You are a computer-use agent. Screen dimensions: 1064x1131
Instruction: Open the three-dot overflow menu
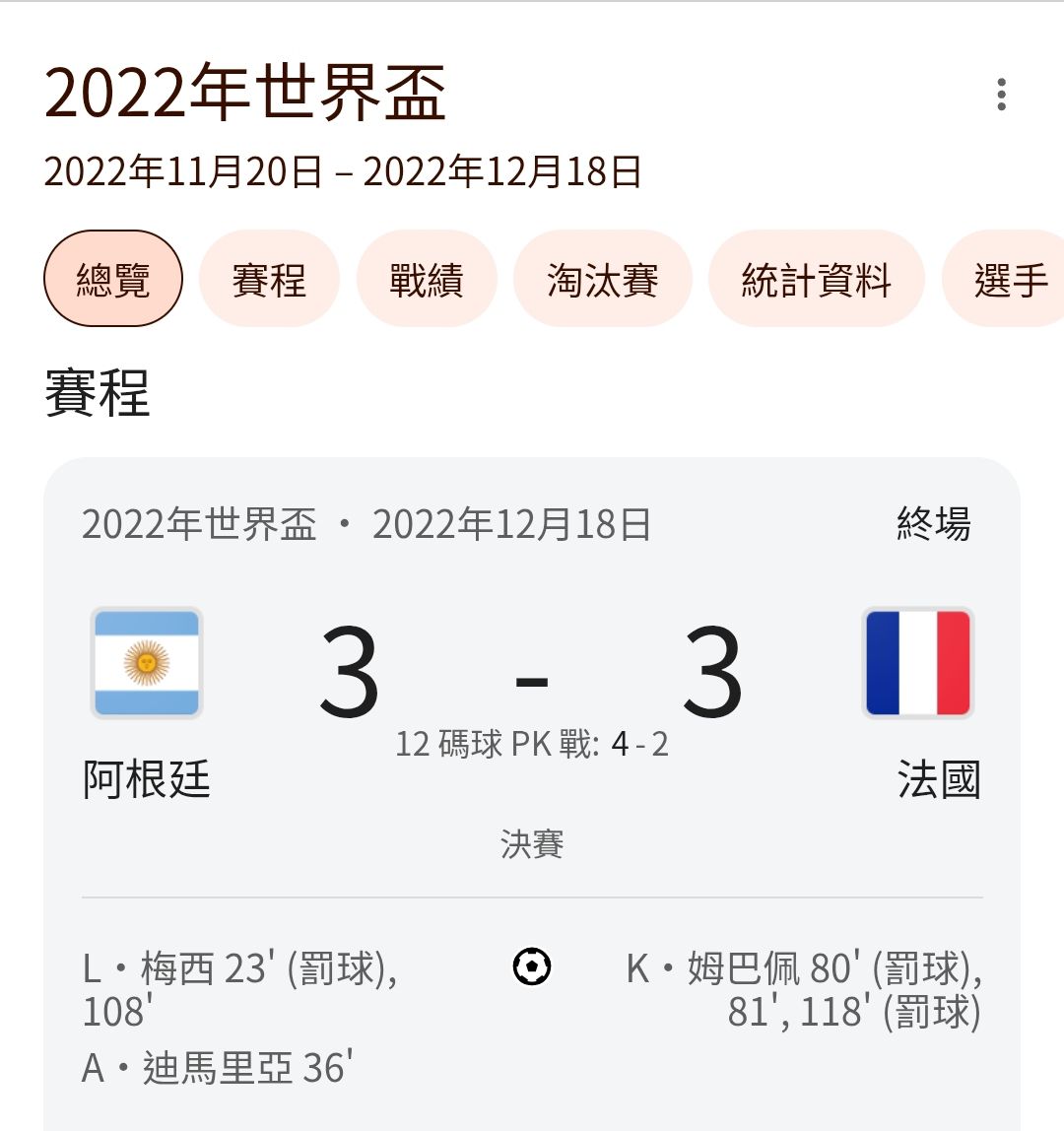(x=1001, y=95)
